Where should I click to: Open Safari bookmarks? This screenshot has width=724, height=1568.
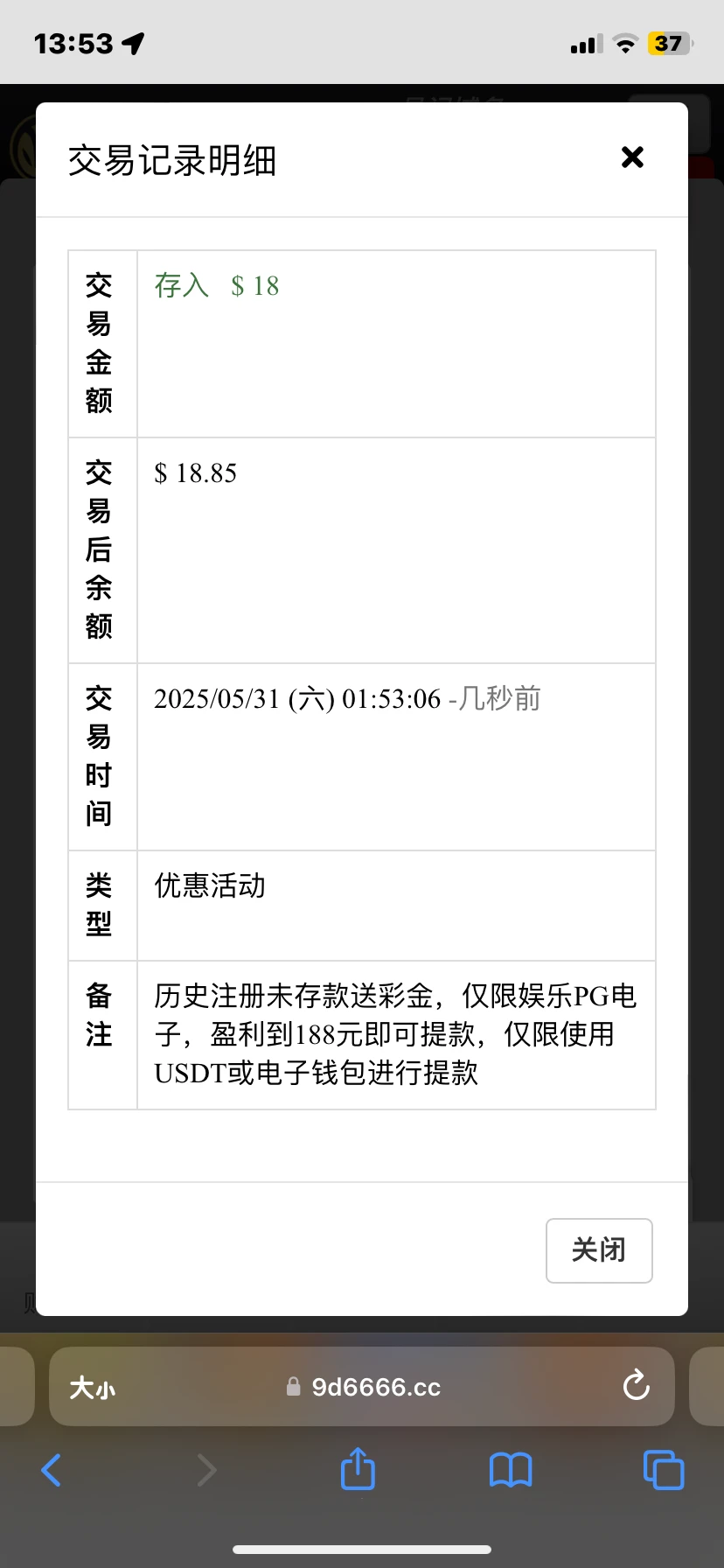511,1470
